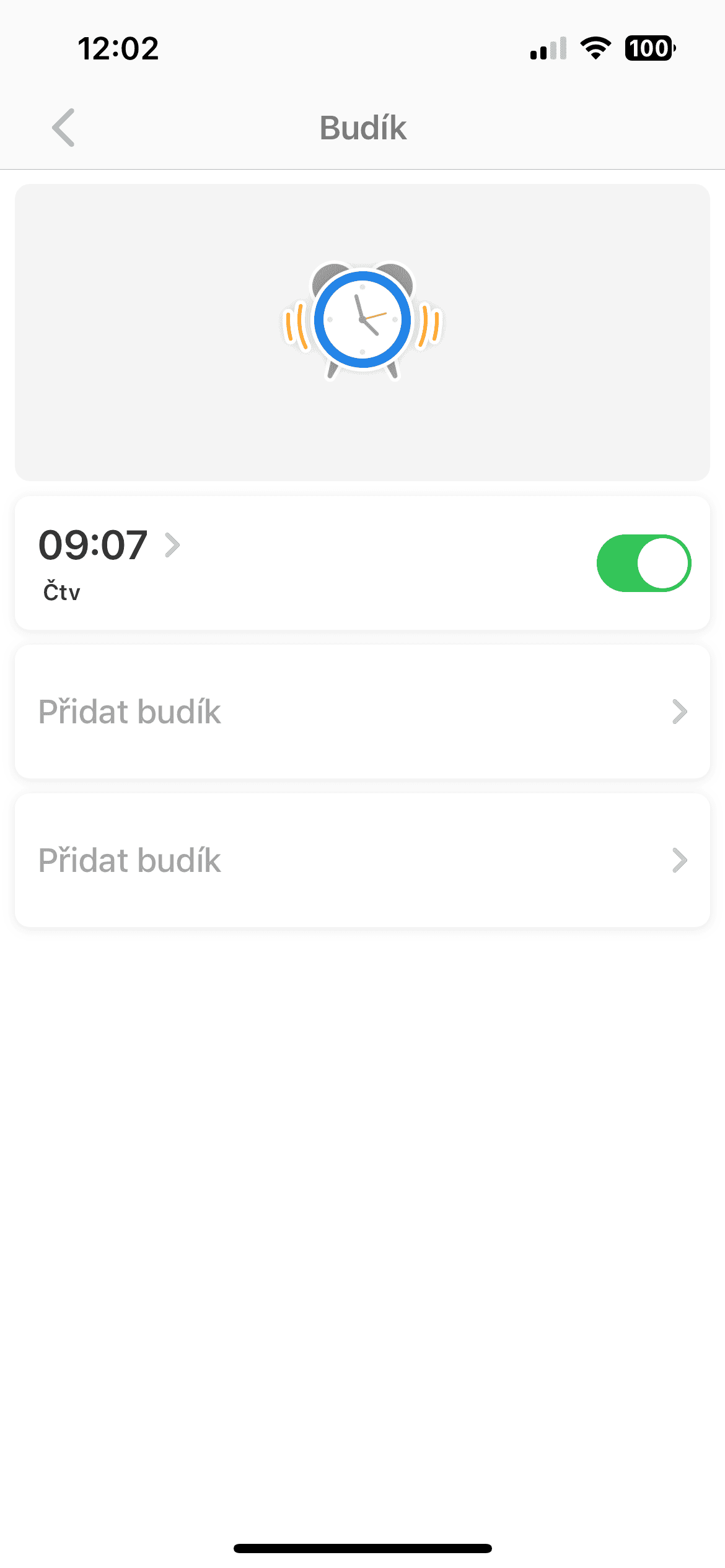Open the 09:07 alarm settings
Viewport: 725px width, 1568px height.
[109, 546]
